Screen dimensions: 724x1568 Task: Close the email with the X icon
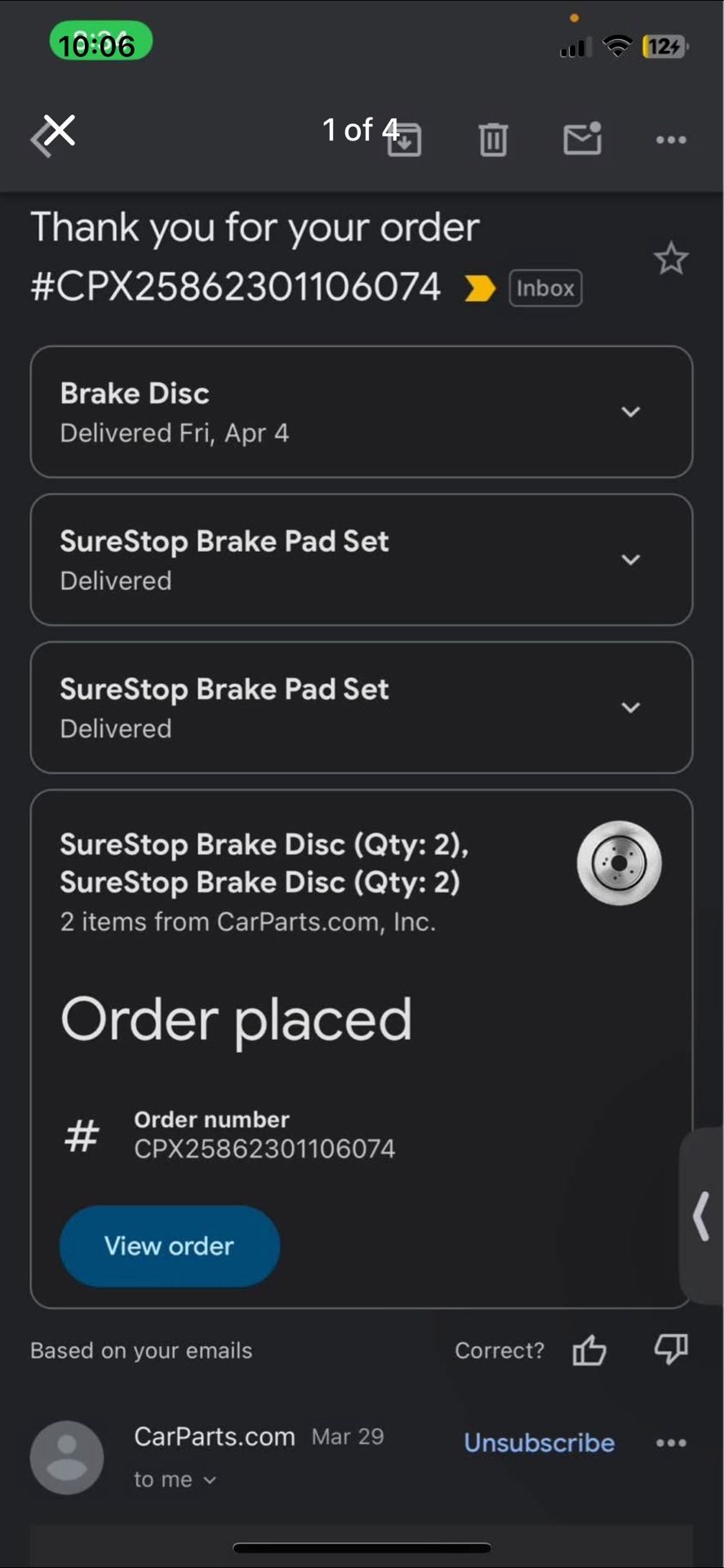pos(59,131)
